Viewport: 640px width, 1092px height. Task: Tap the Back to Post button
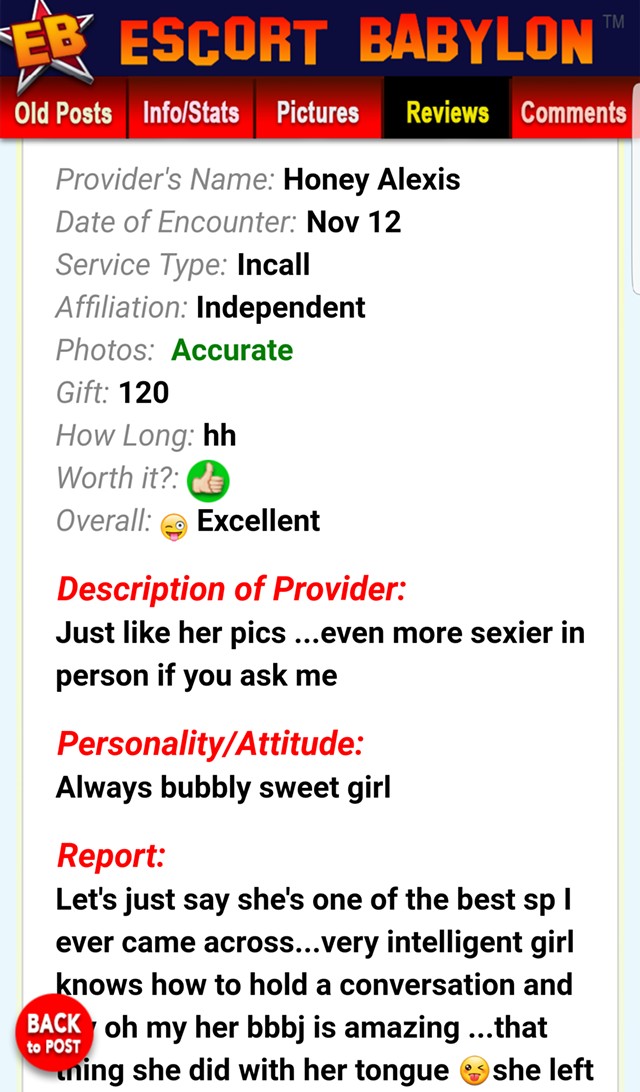[x=54, y=1032]
